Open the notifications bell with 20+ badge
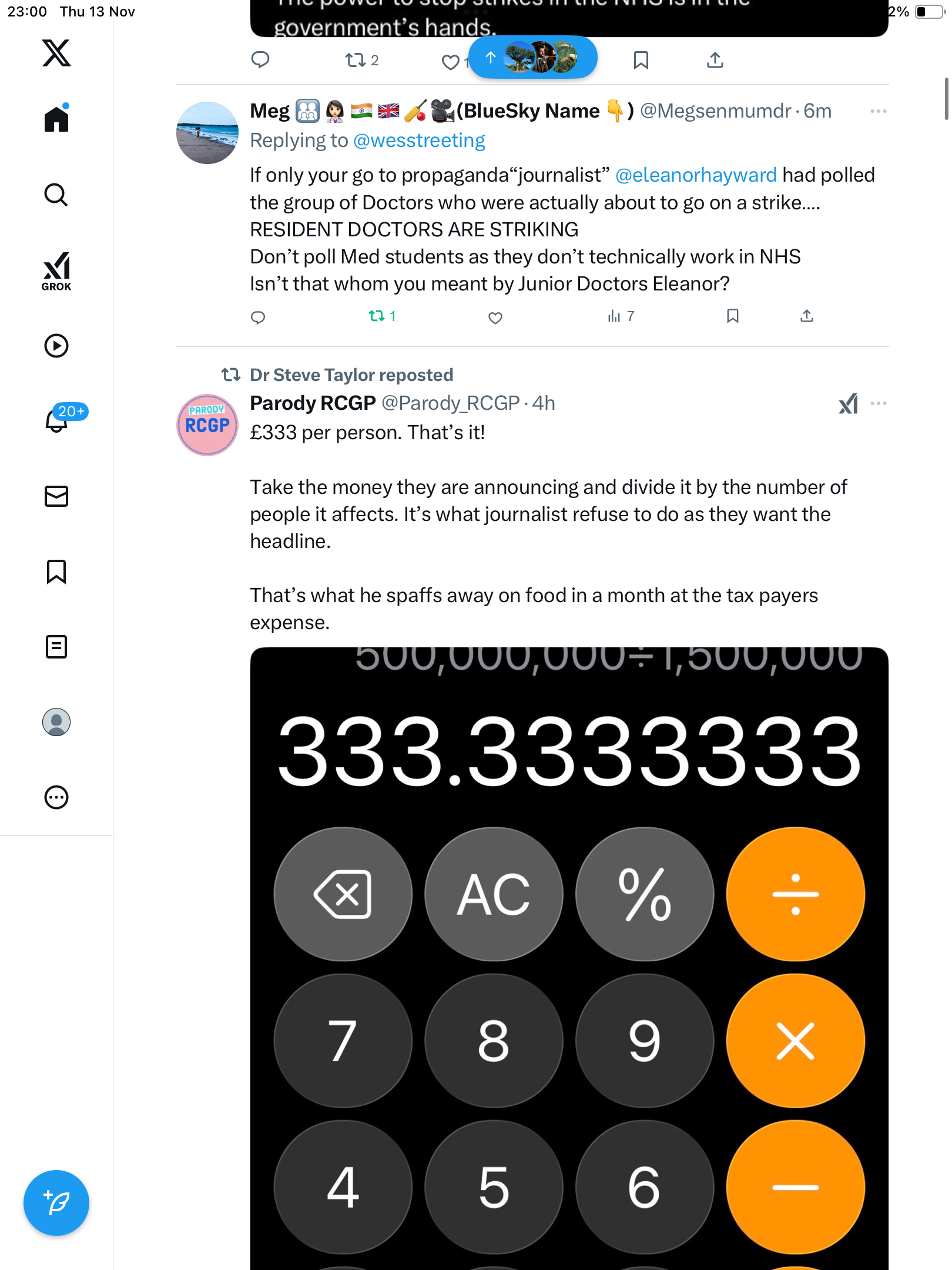Image resolution: width=952 pixels, height=1270 pixels. tap(56, 420)
